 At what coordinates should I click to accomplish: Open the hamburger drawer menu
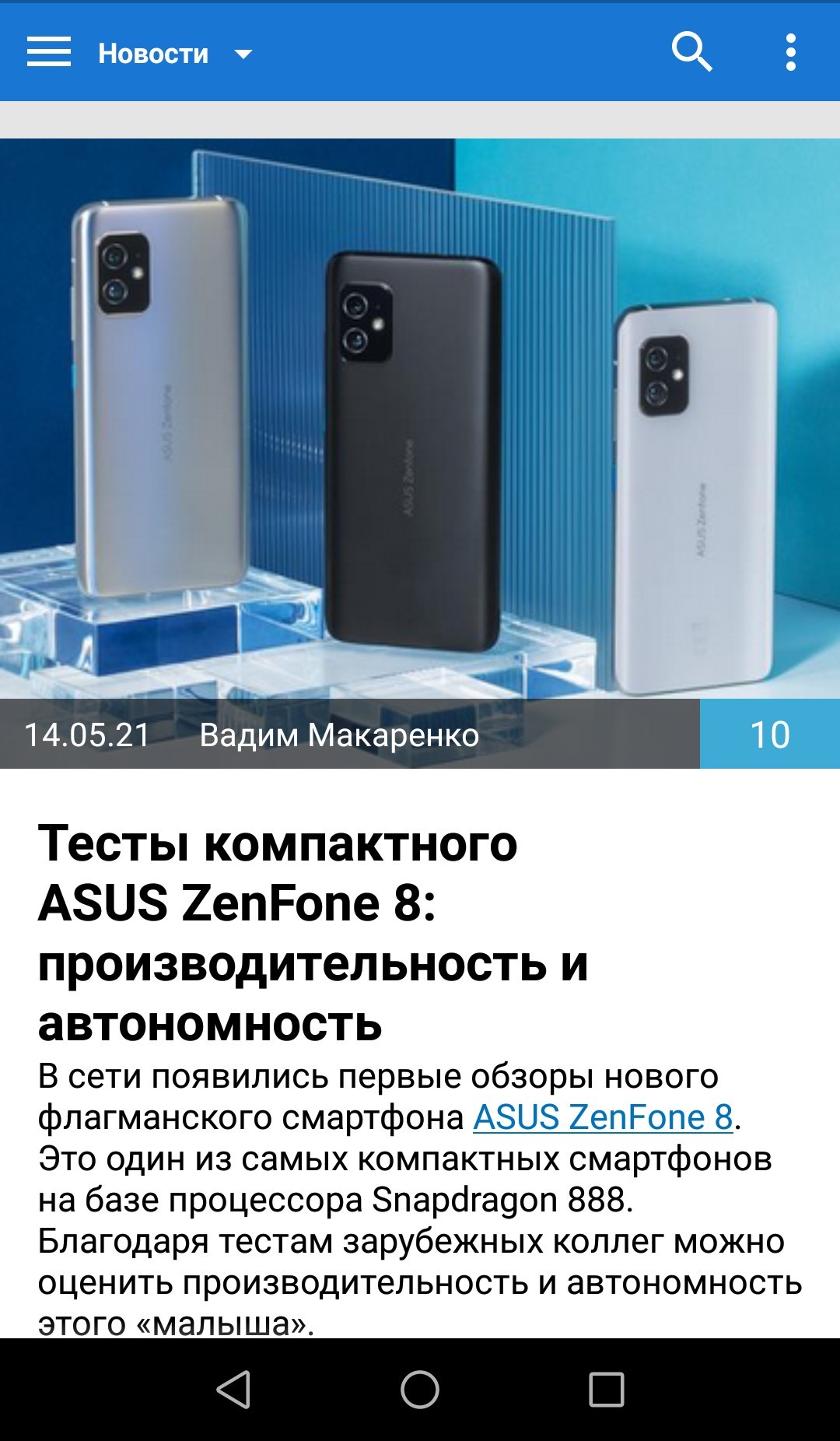(48, 52)
